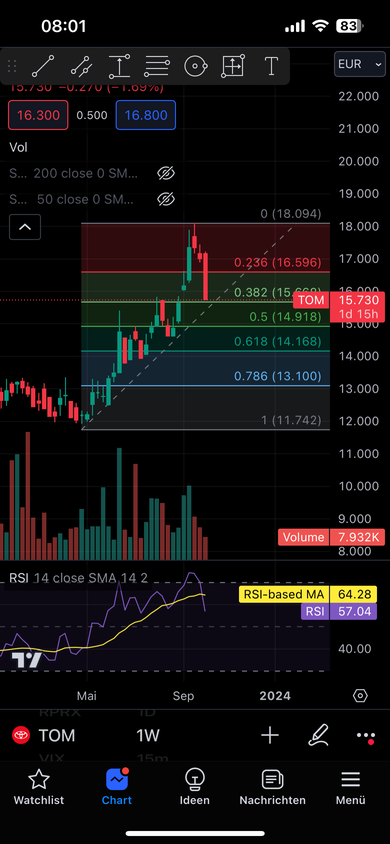This screenshot has height=844, width=390.
Task: Open the Nachrichten tab
Action: click(273, 786)
